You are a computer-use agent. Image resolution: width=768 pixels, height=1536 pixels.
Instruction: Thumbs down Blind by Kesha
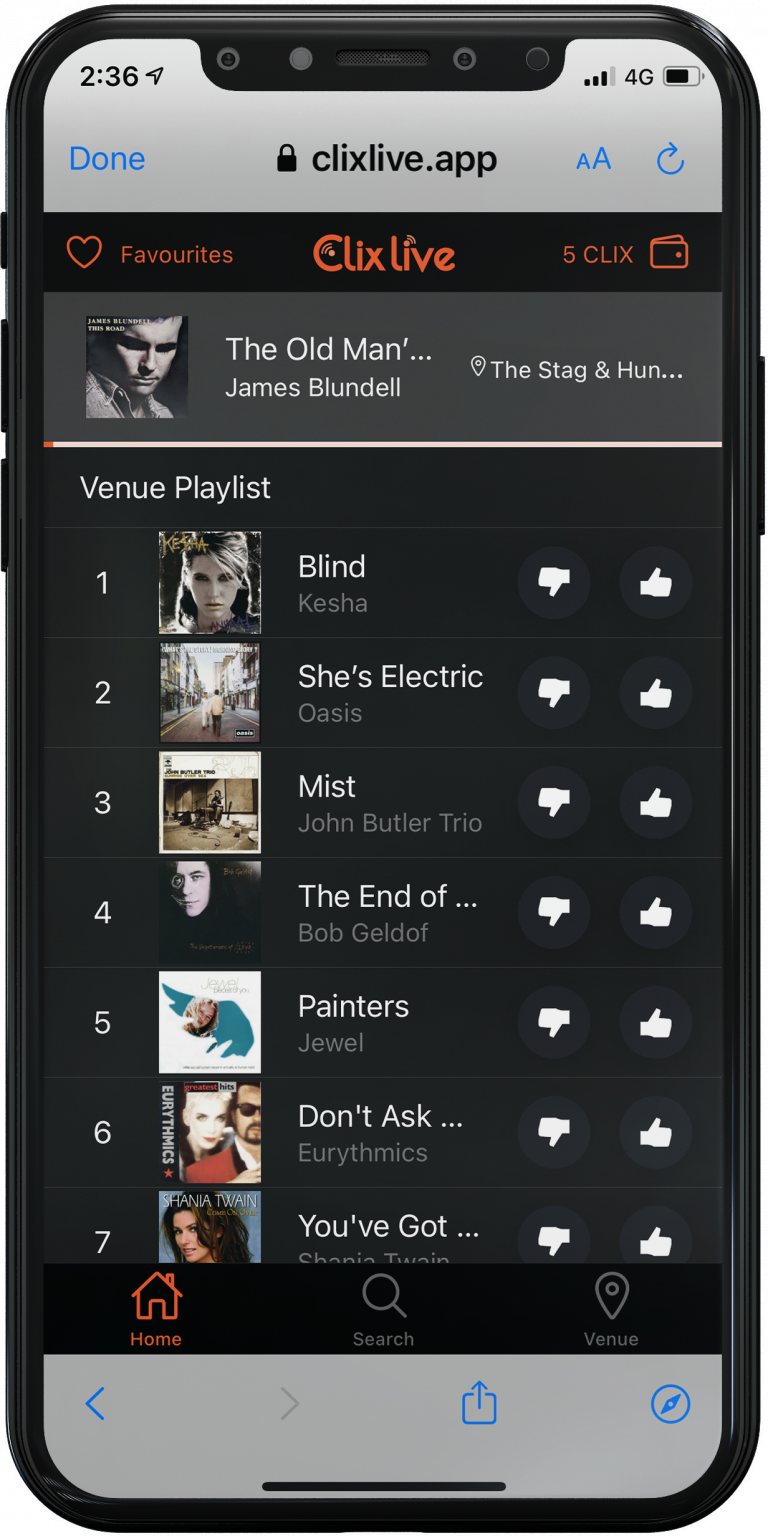553,583
